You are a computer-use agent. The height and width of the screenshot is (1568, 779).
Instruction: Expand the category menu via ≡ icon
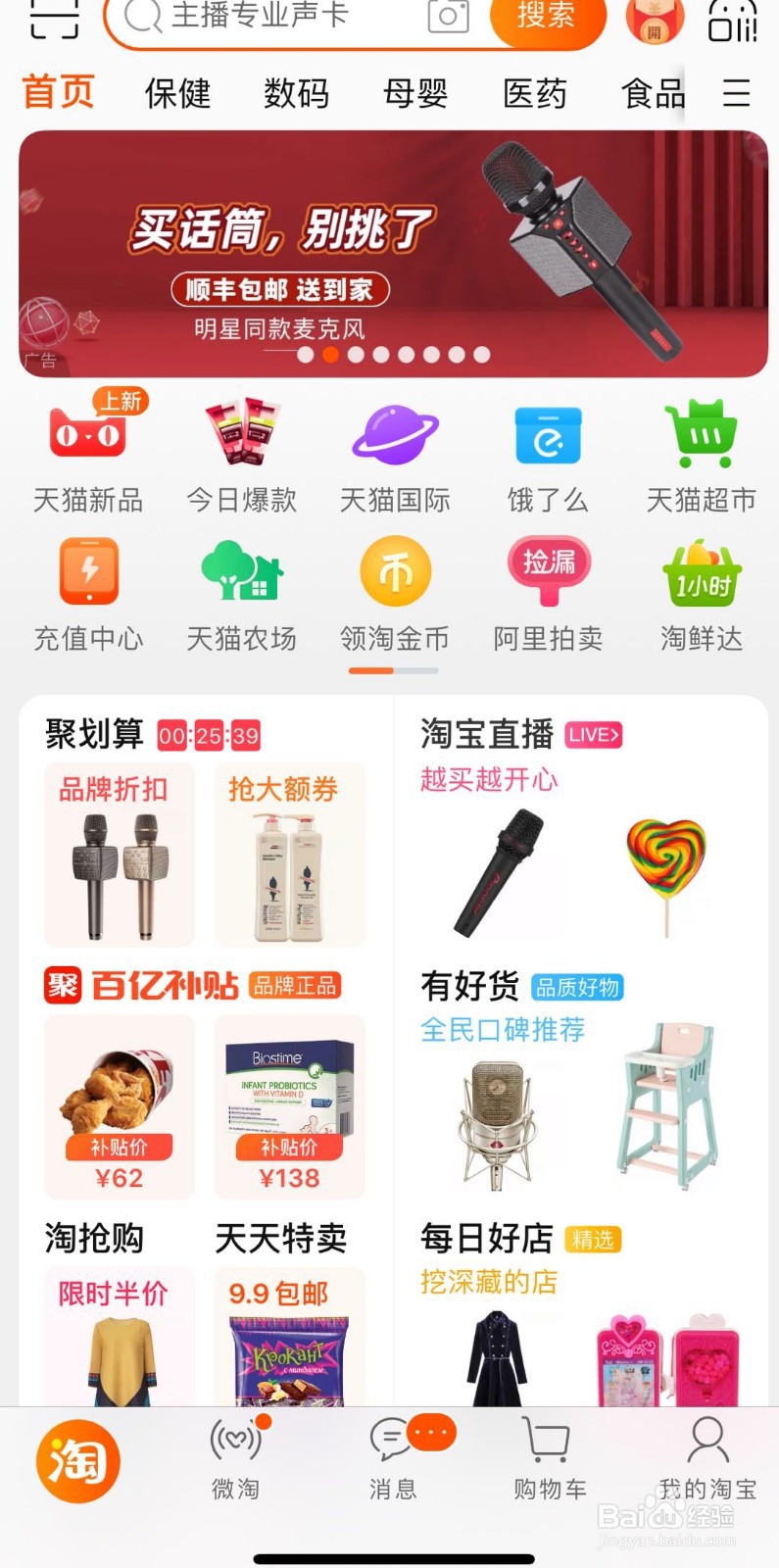[736, 94]
